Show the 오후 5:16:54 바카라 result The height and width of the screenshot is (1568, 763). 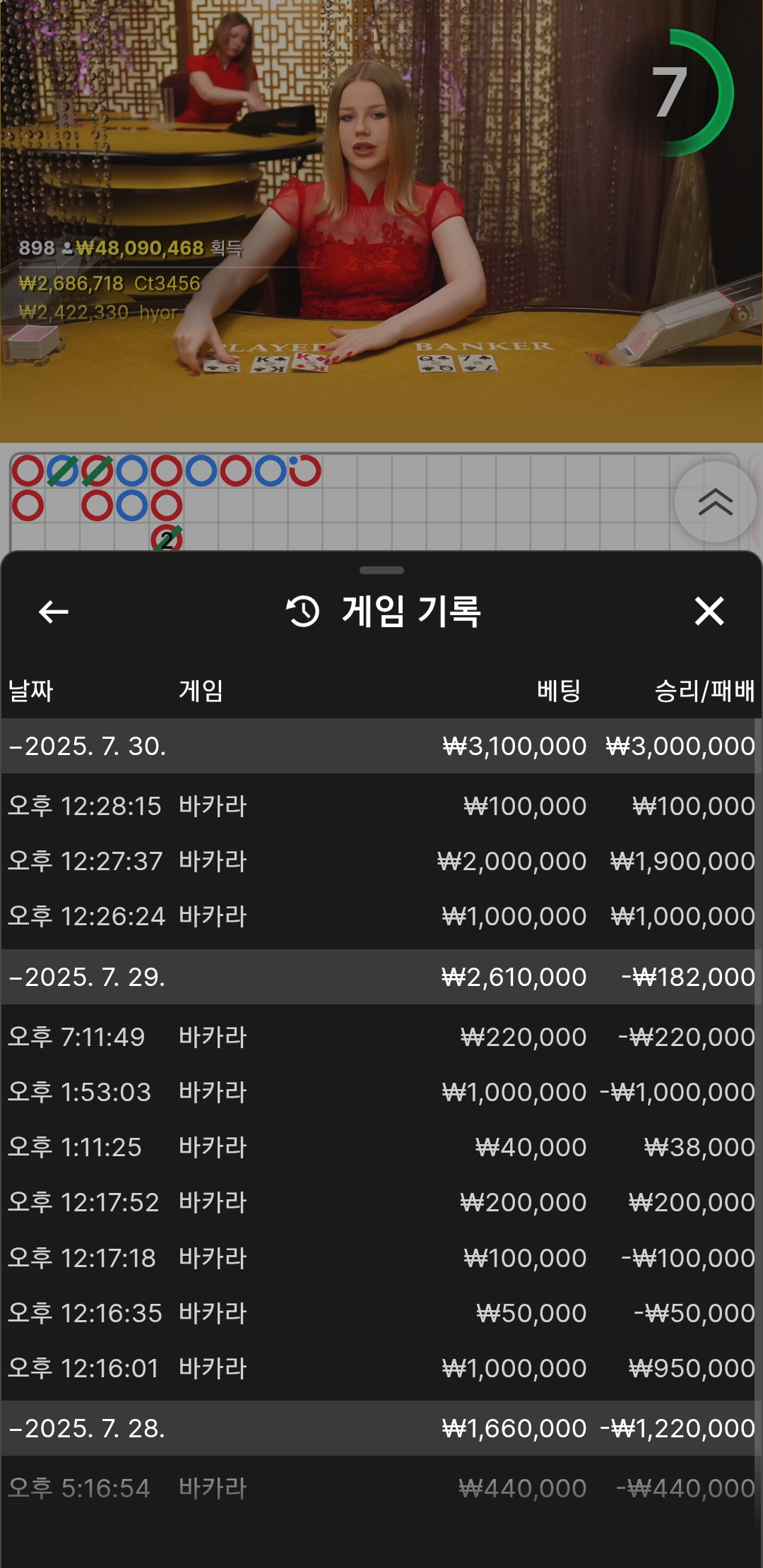381,1489
